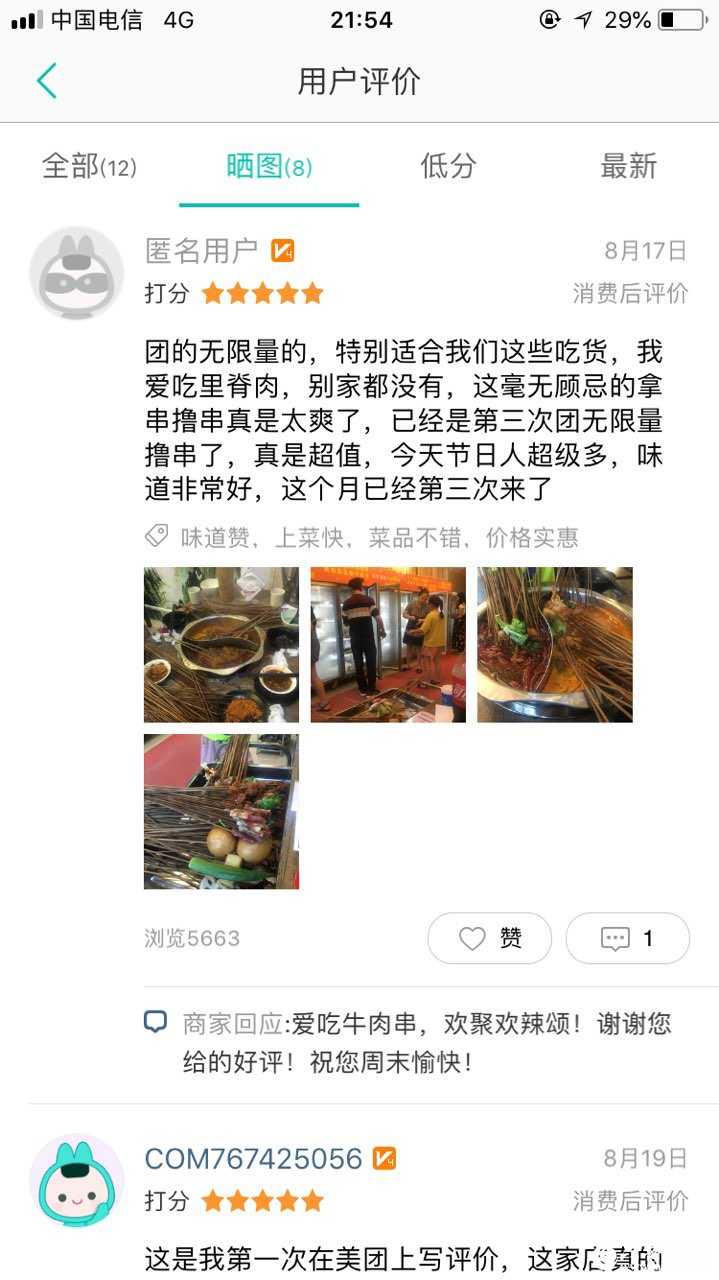719x1280 pixels.
Task: Open the hot pot table photo
Action: (x=221, y=644)
